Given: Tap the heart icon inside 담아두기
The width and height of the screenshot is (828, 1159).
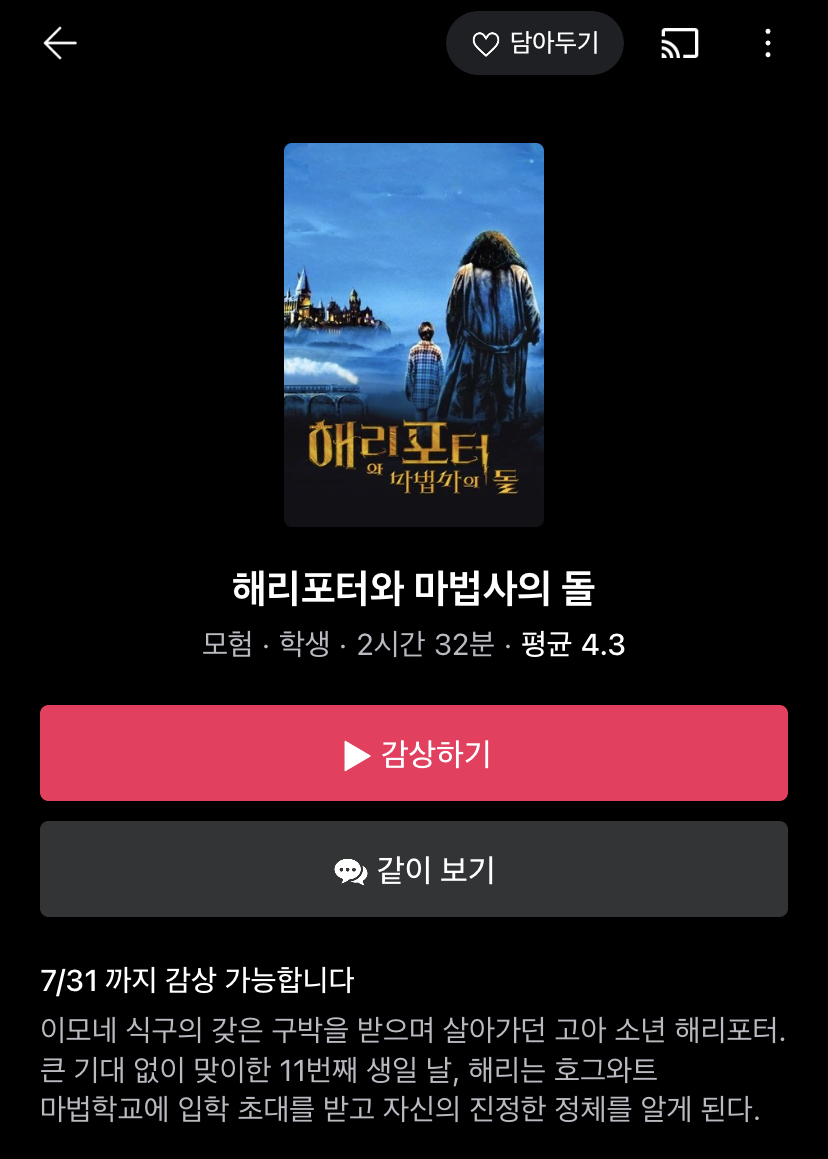Looking at the screenshot, I should click(x=487, y=43).
